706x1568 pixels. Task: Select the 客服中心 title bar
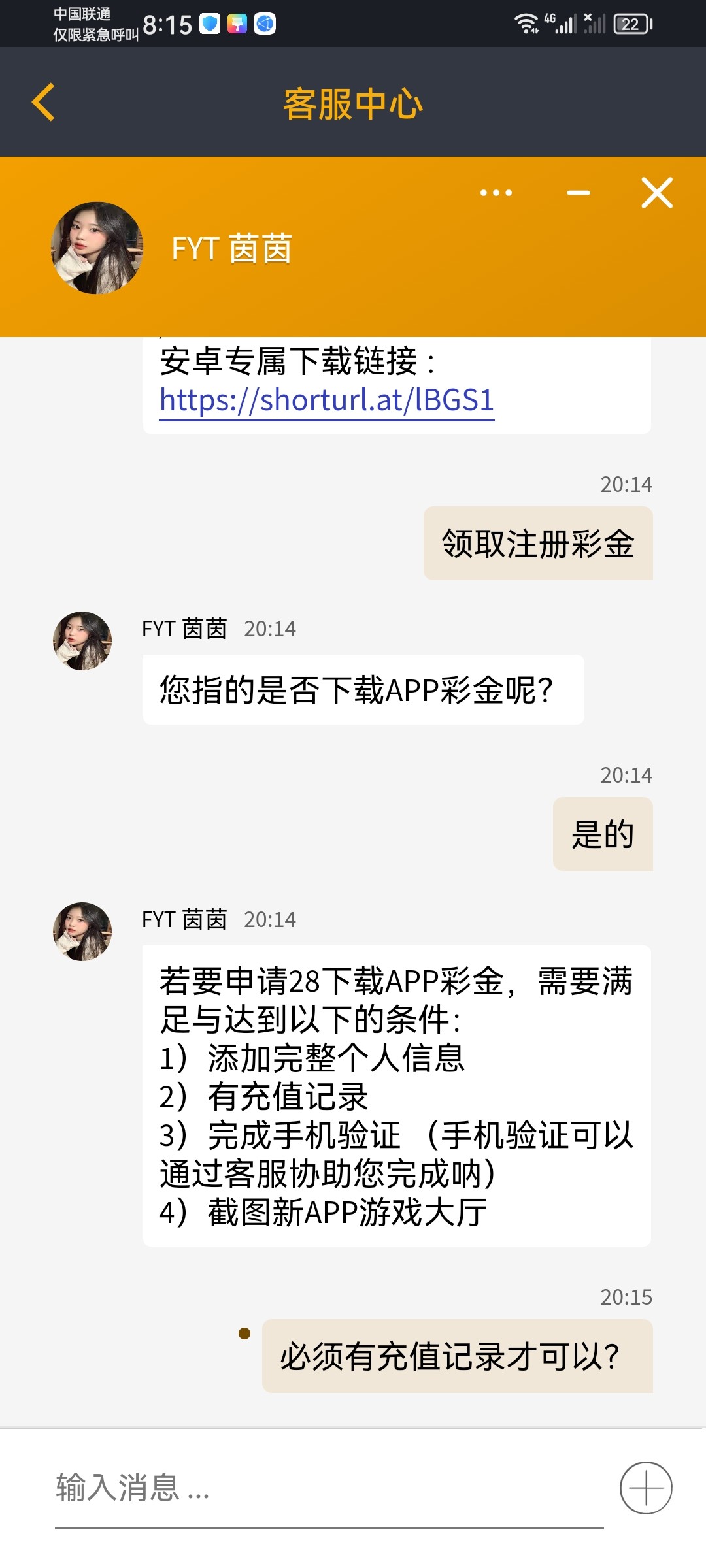point(353,103)
